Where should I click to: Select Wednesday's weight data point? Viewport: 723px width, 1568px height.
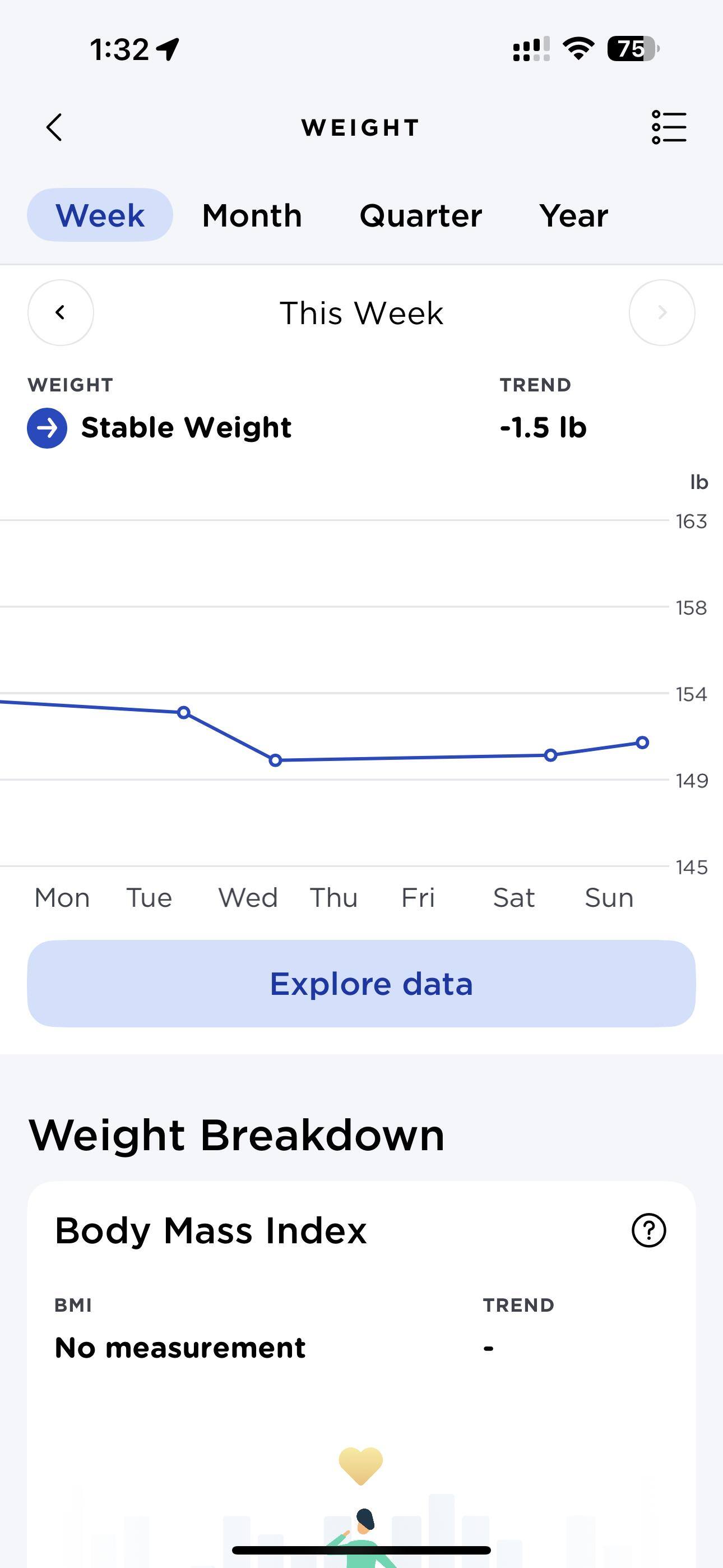point(275,760)
